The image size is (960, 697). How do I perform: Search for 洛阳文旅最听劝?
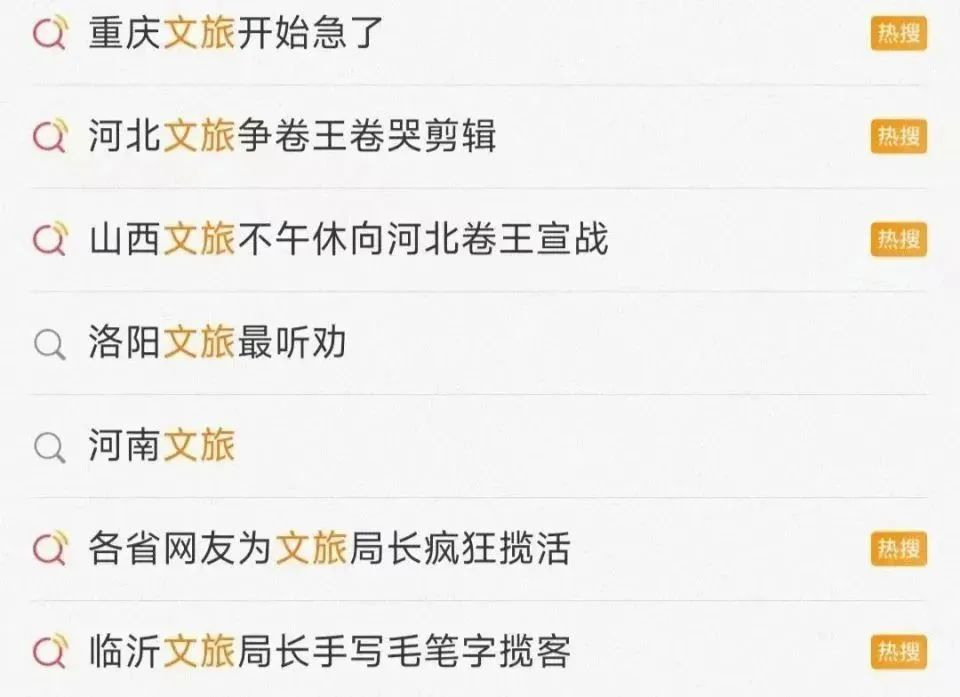click(217, 343)
